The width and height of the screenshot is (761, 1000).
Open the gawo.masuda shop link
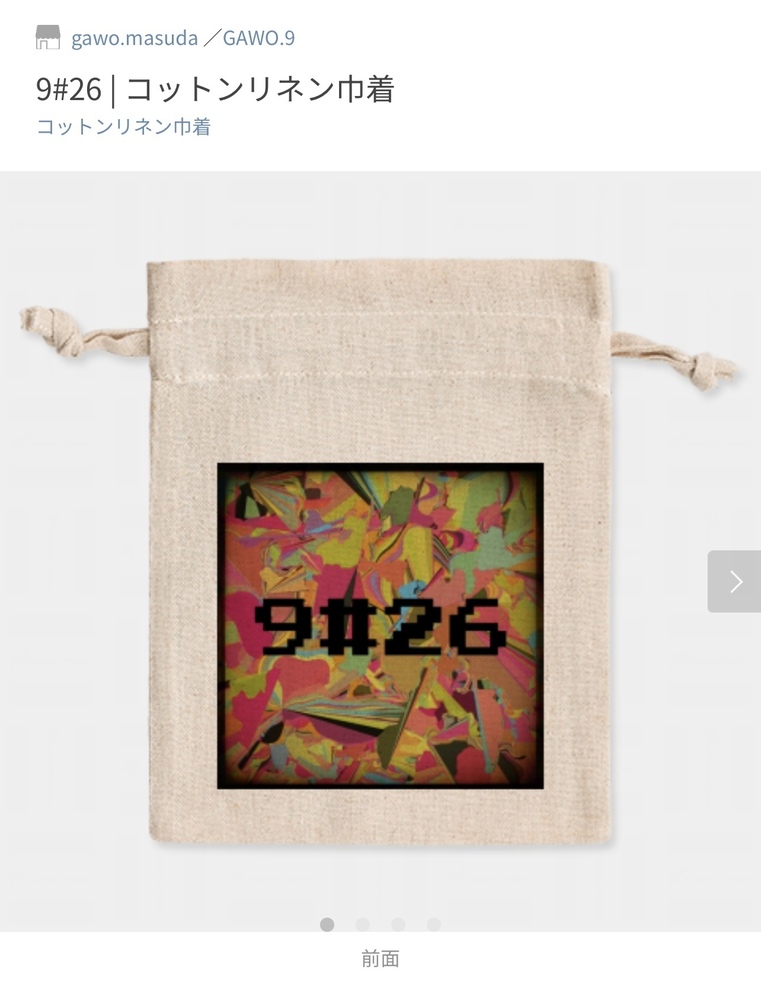(134, 39)
